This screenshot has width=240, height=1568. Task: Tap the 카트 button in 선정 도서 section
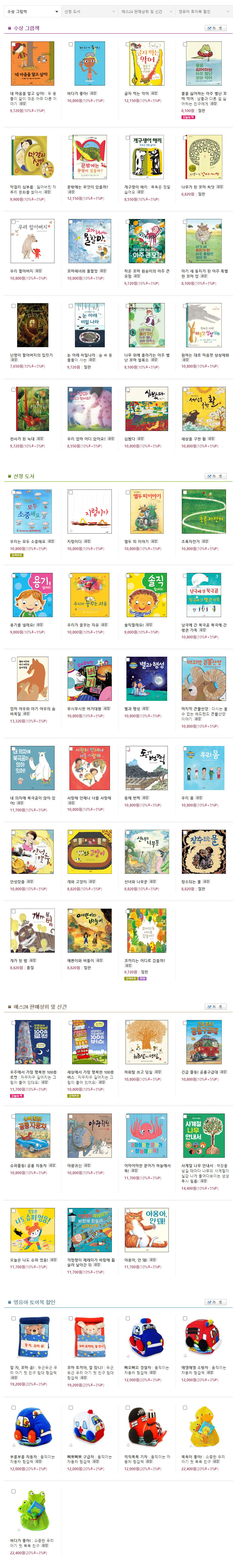[215, 476]
